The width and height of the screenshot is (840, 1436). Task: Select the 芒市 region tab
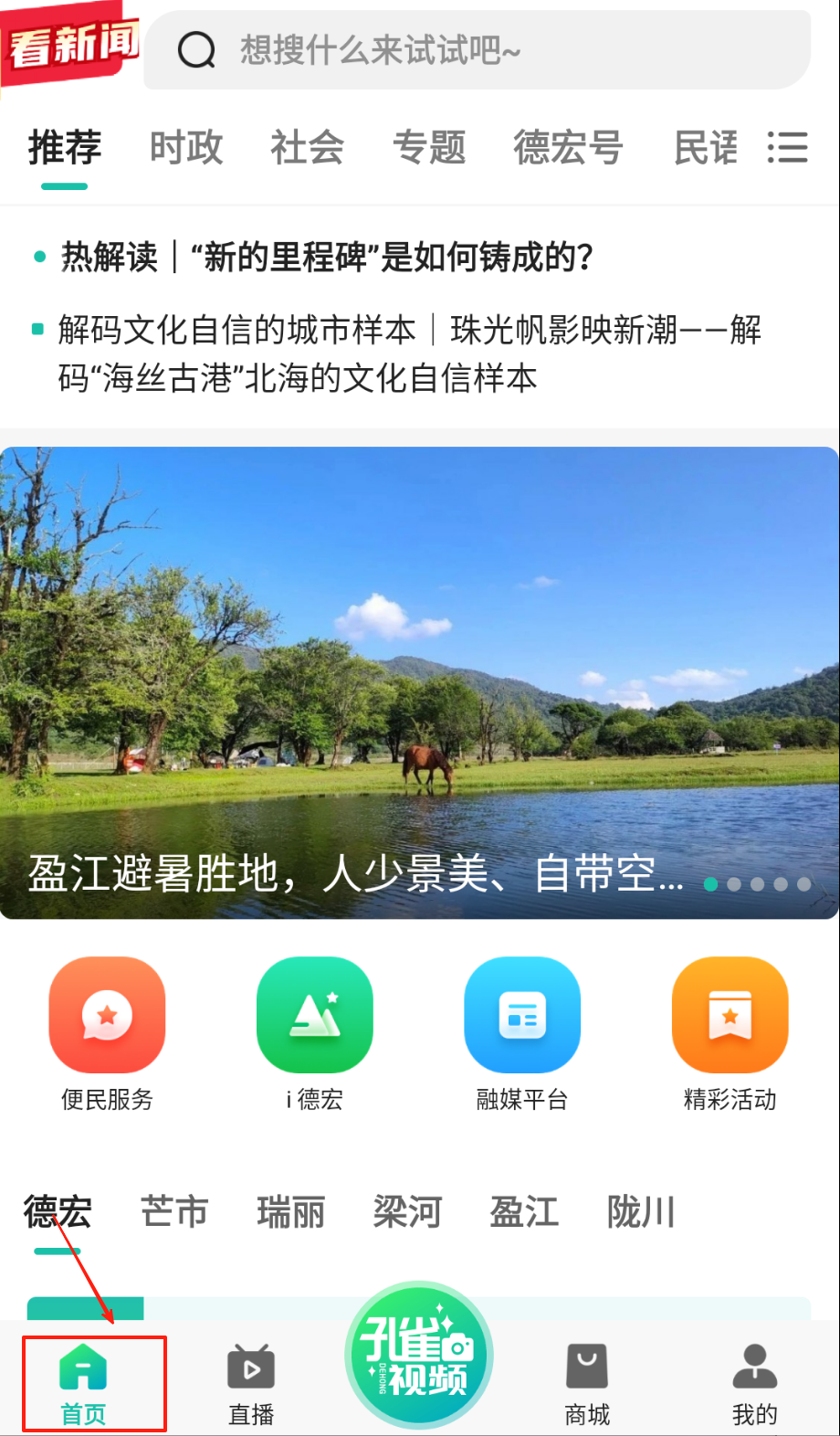[174, 1213]
